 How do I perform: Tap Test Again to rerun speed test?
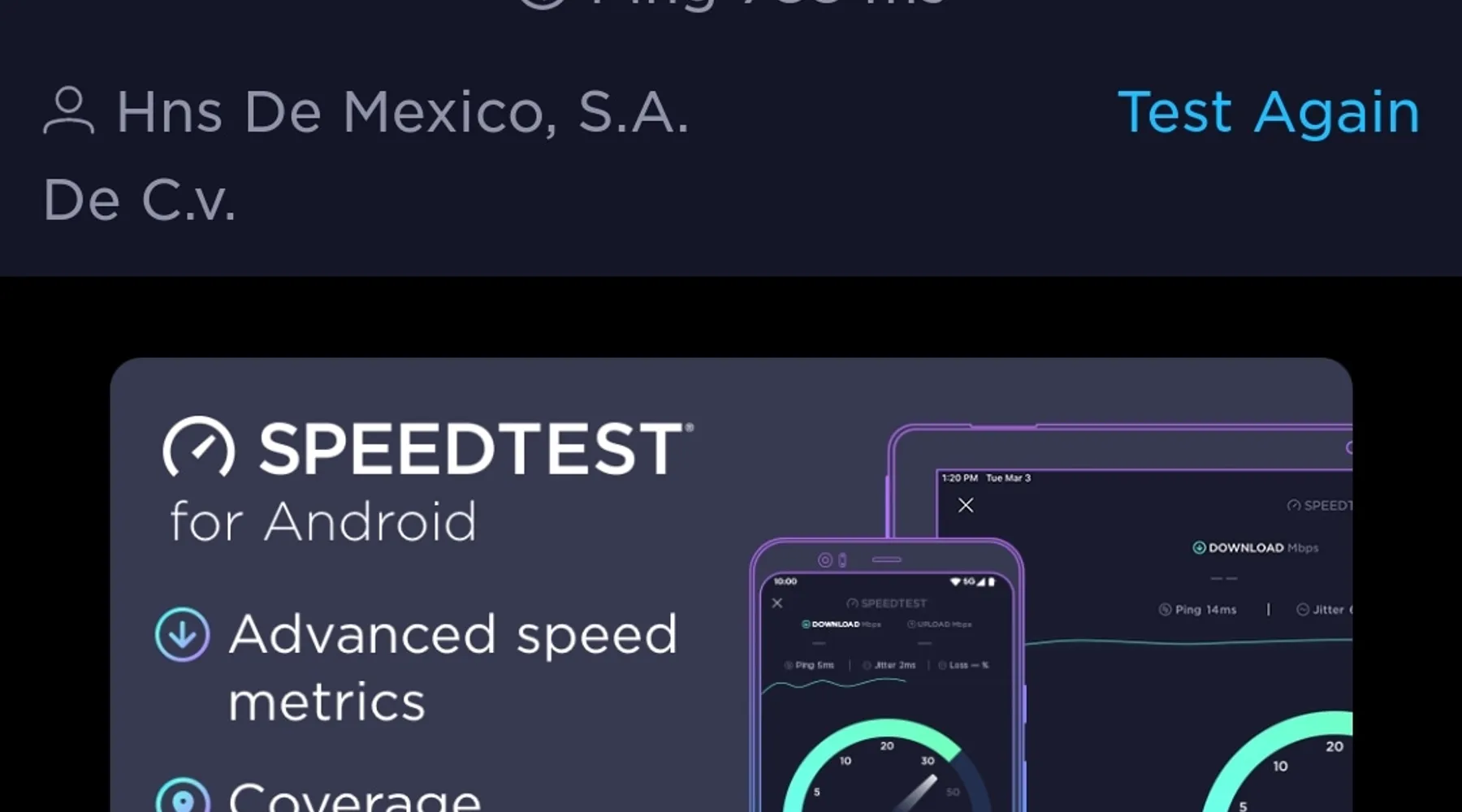1268,112
